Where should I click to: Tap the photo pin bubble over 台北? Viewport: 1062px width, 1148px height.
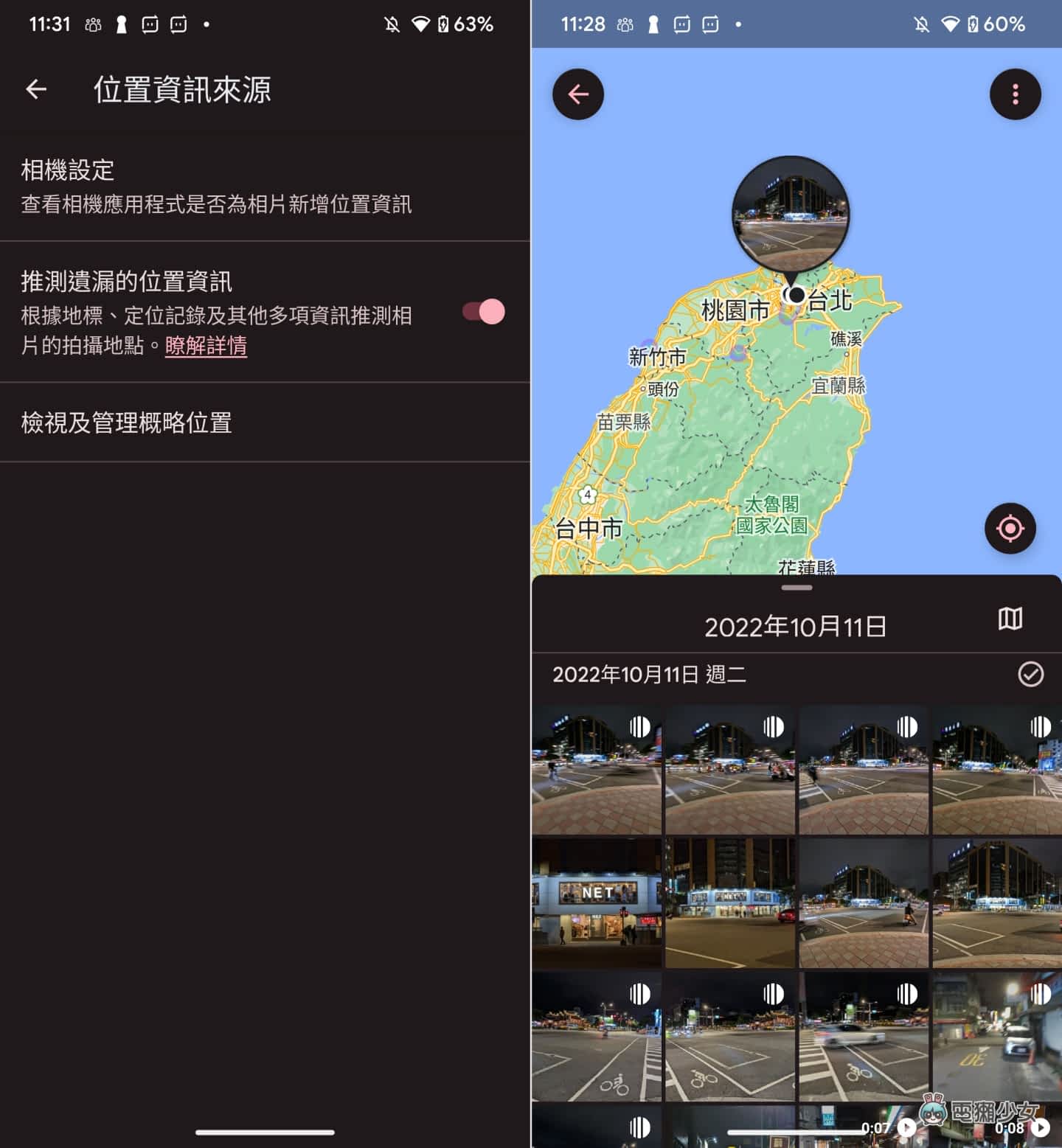(791, 215)
